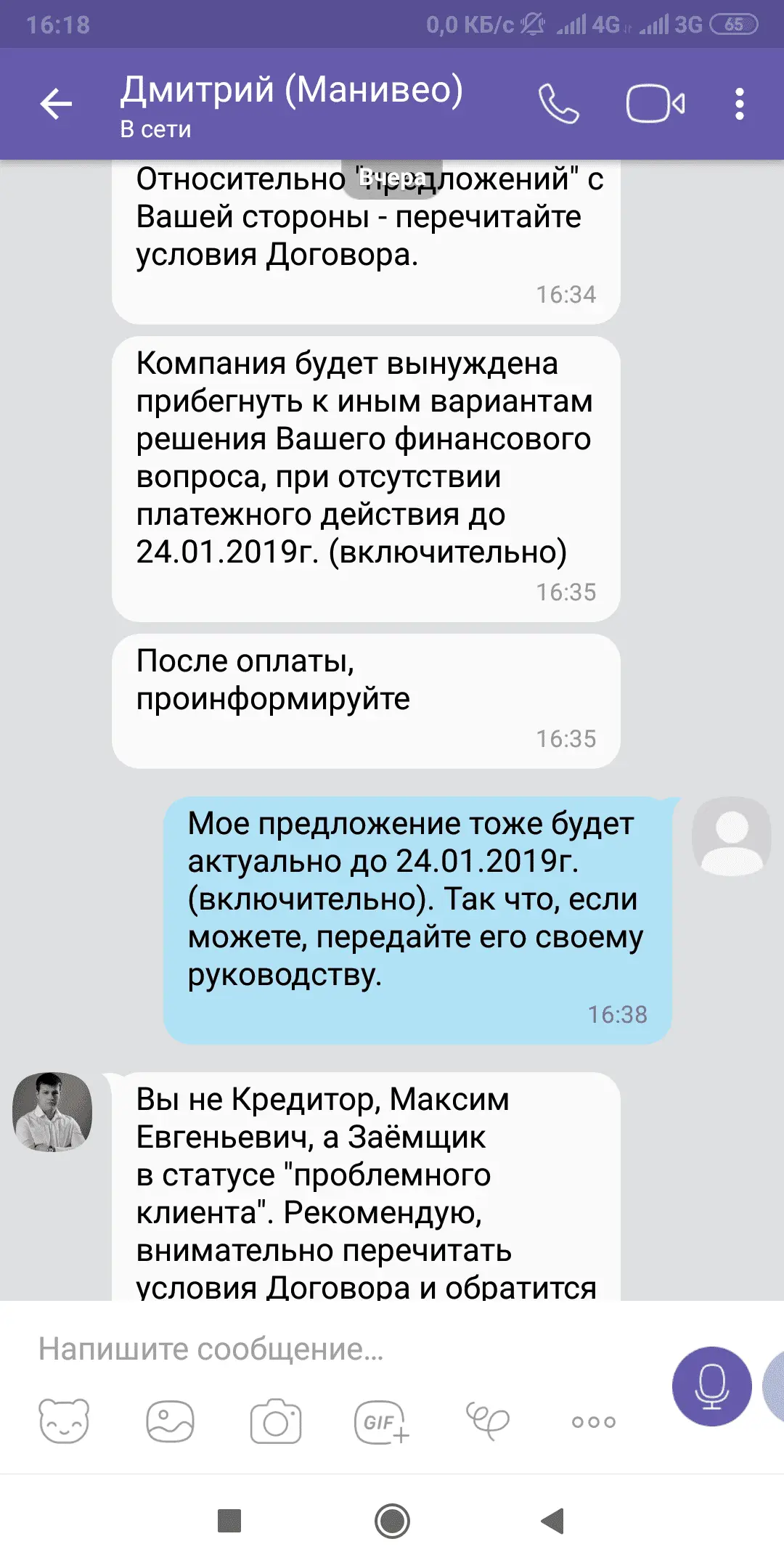Screen dimensions: 784x1568
Task: Open the gallery to attach photo
Action: coord(170,1421)
